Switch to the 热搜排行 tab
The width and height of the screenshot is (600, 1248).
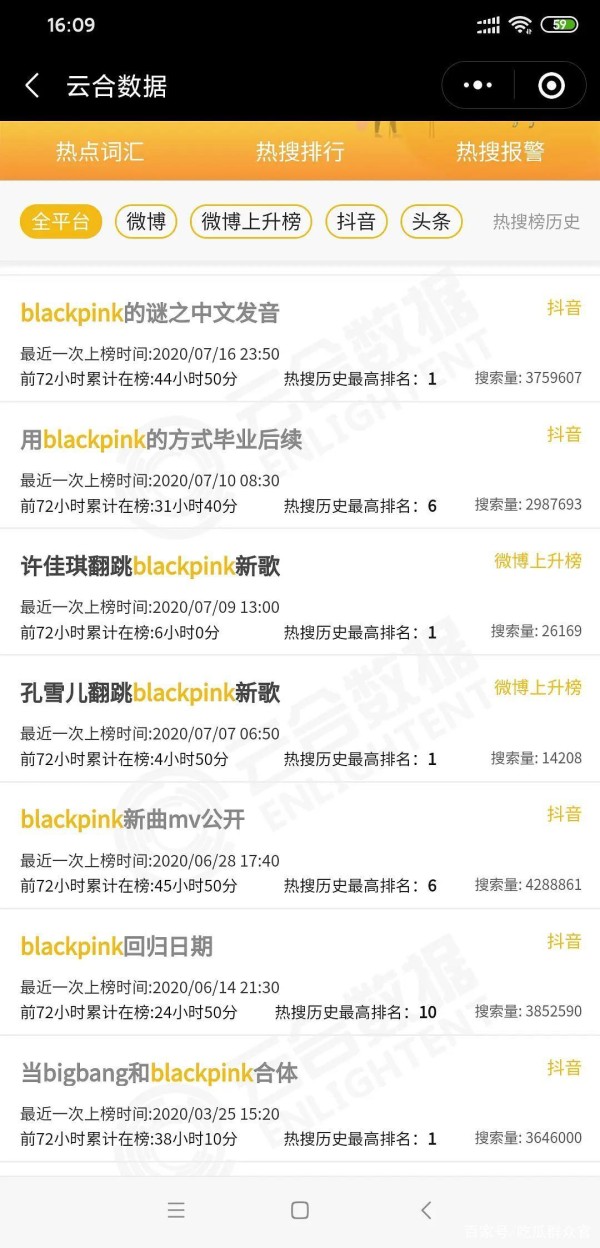point(300,151)
